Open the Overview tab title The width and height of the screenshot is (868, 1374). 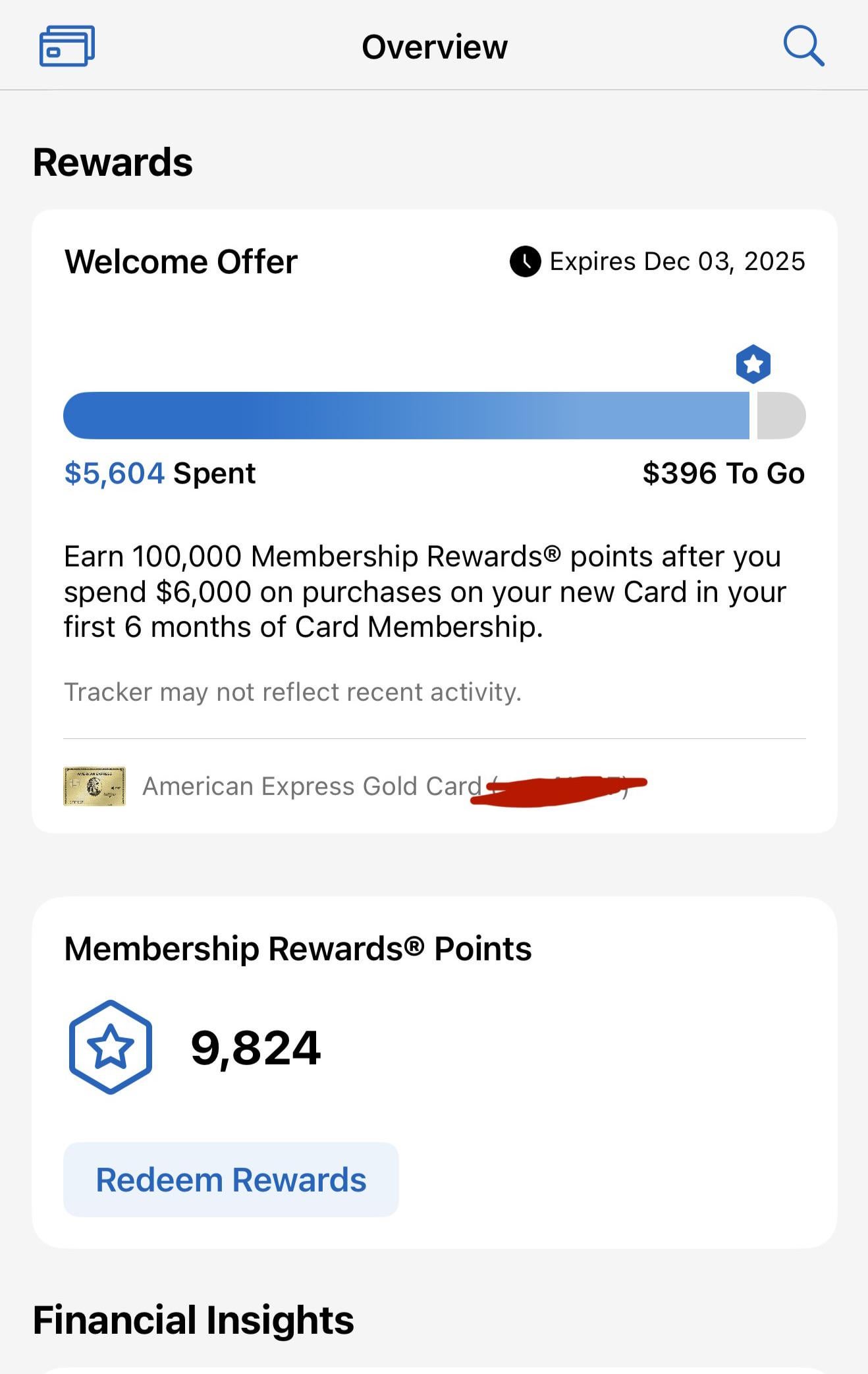(x=434, y=46)
